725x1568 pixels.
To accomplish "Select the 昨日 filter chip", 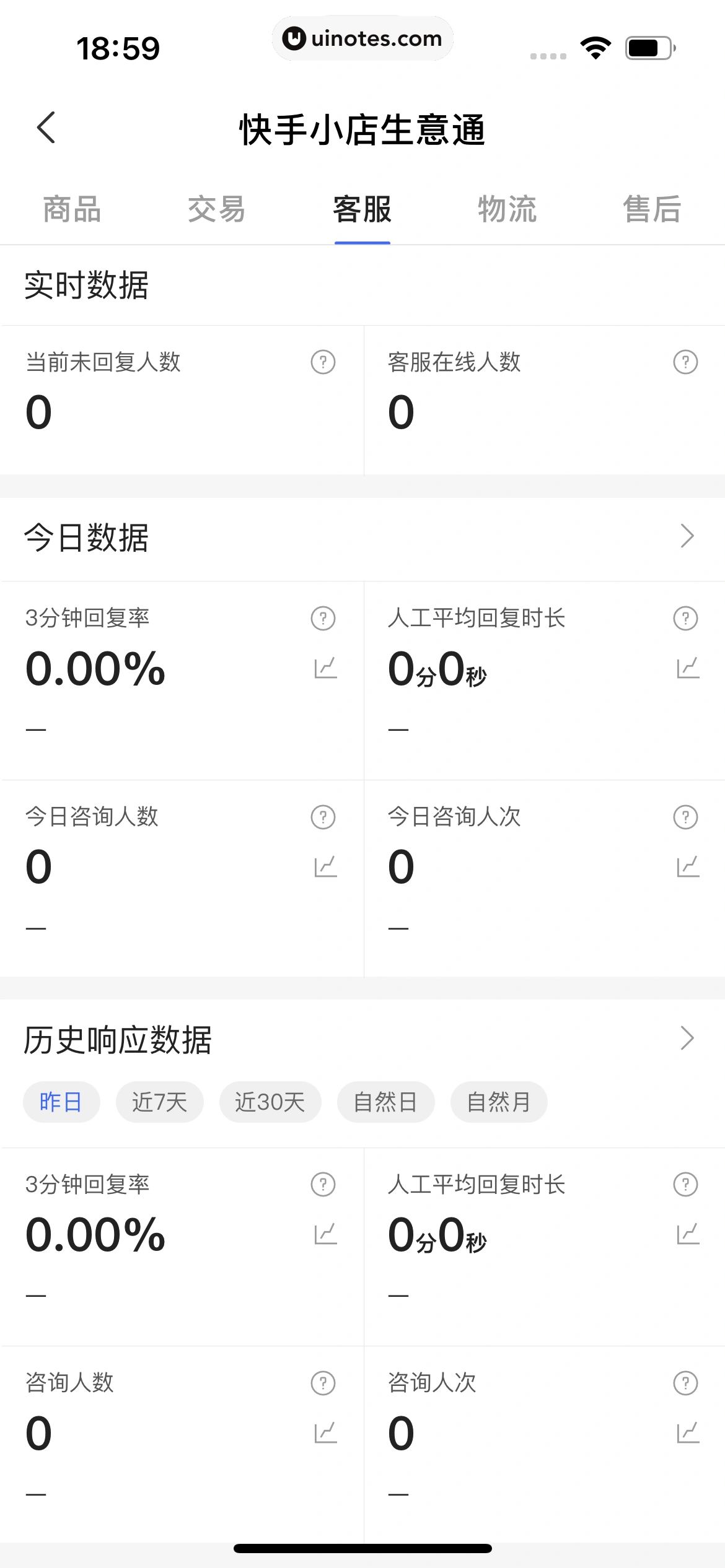I will [x=61, y=1102].
